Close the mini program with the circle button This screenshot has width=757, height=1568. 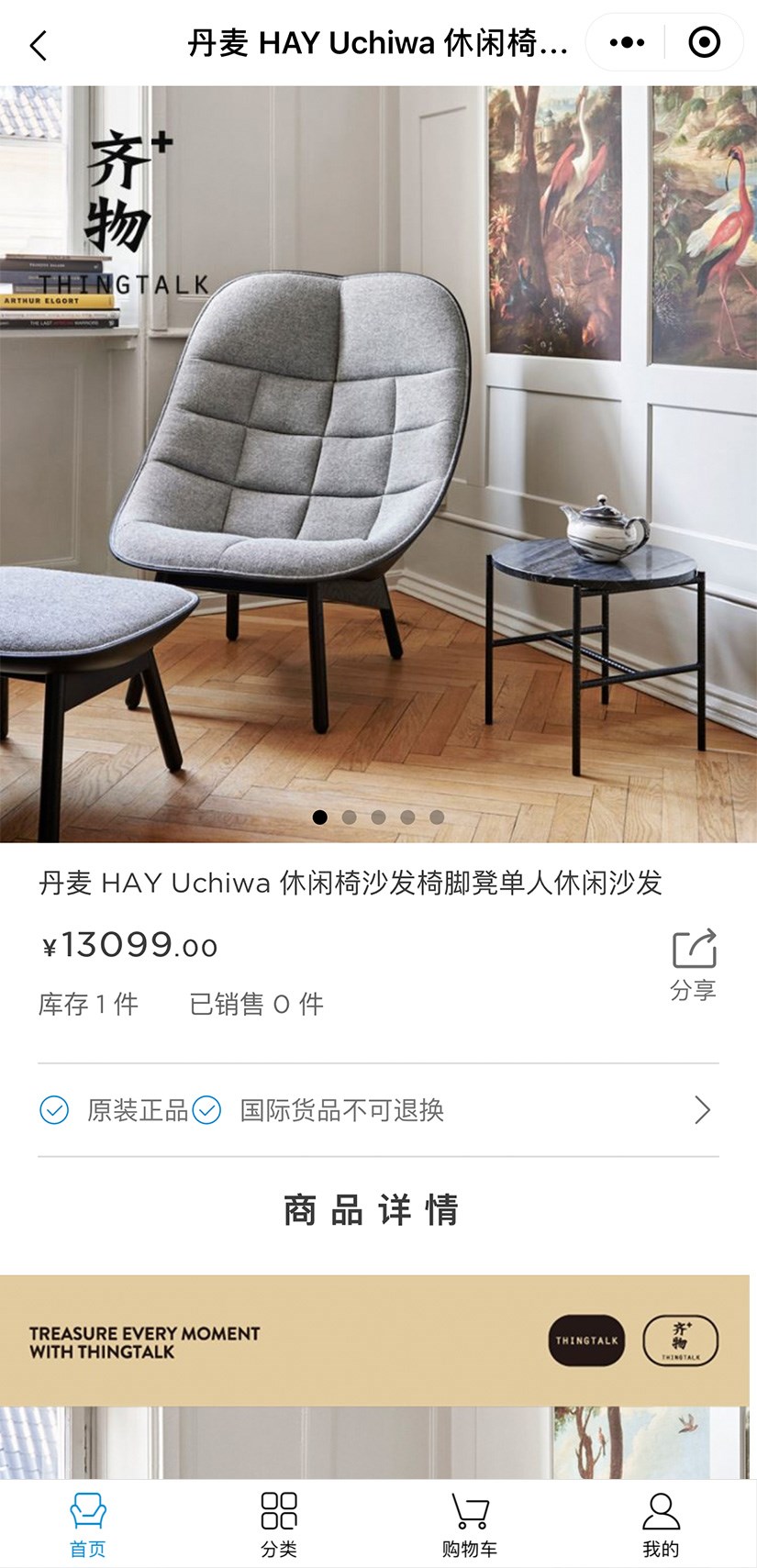click(704, 42)
